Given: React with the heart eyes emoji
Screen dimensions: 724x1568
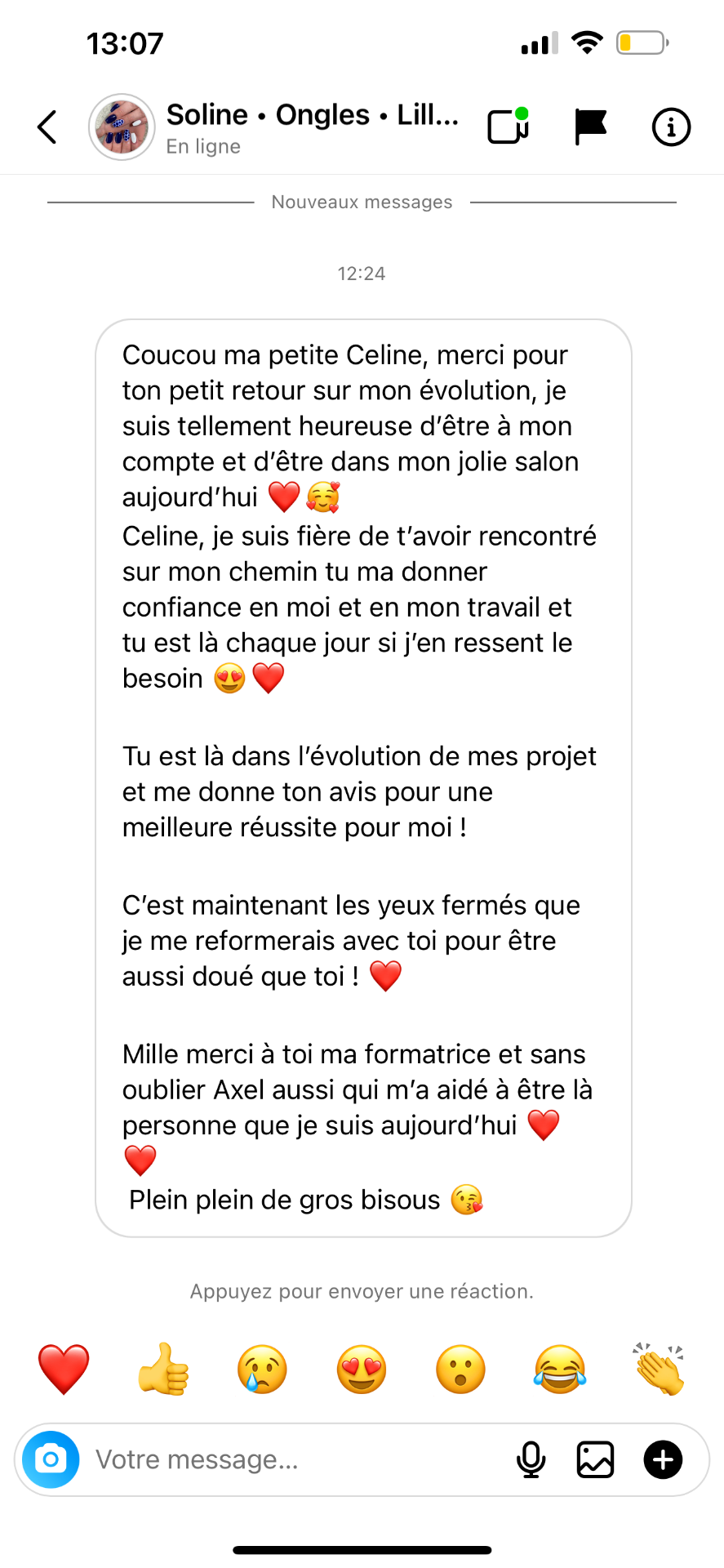Looking at the screenshot, I should 362,1369.
